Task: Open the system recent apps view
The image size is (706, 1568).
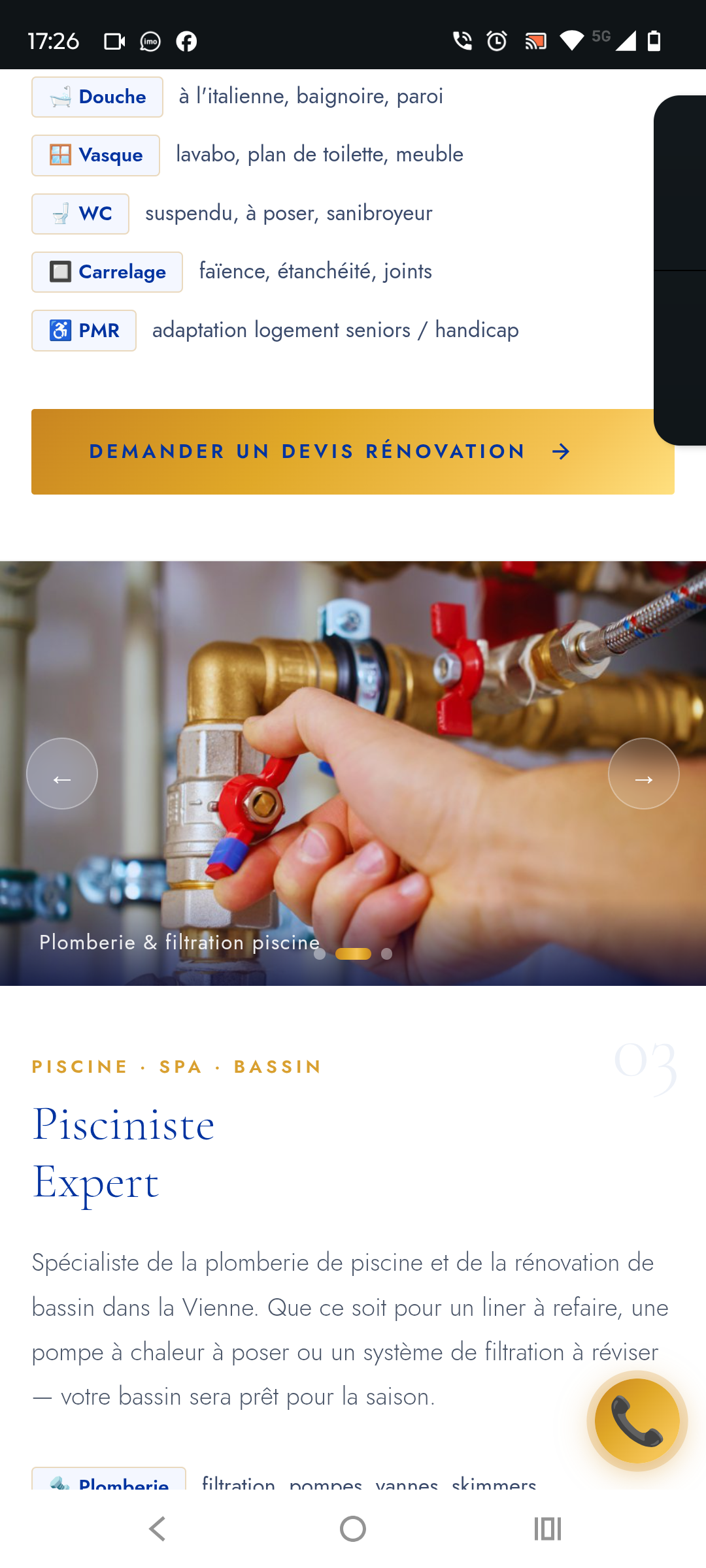Action: [548, 1529]
